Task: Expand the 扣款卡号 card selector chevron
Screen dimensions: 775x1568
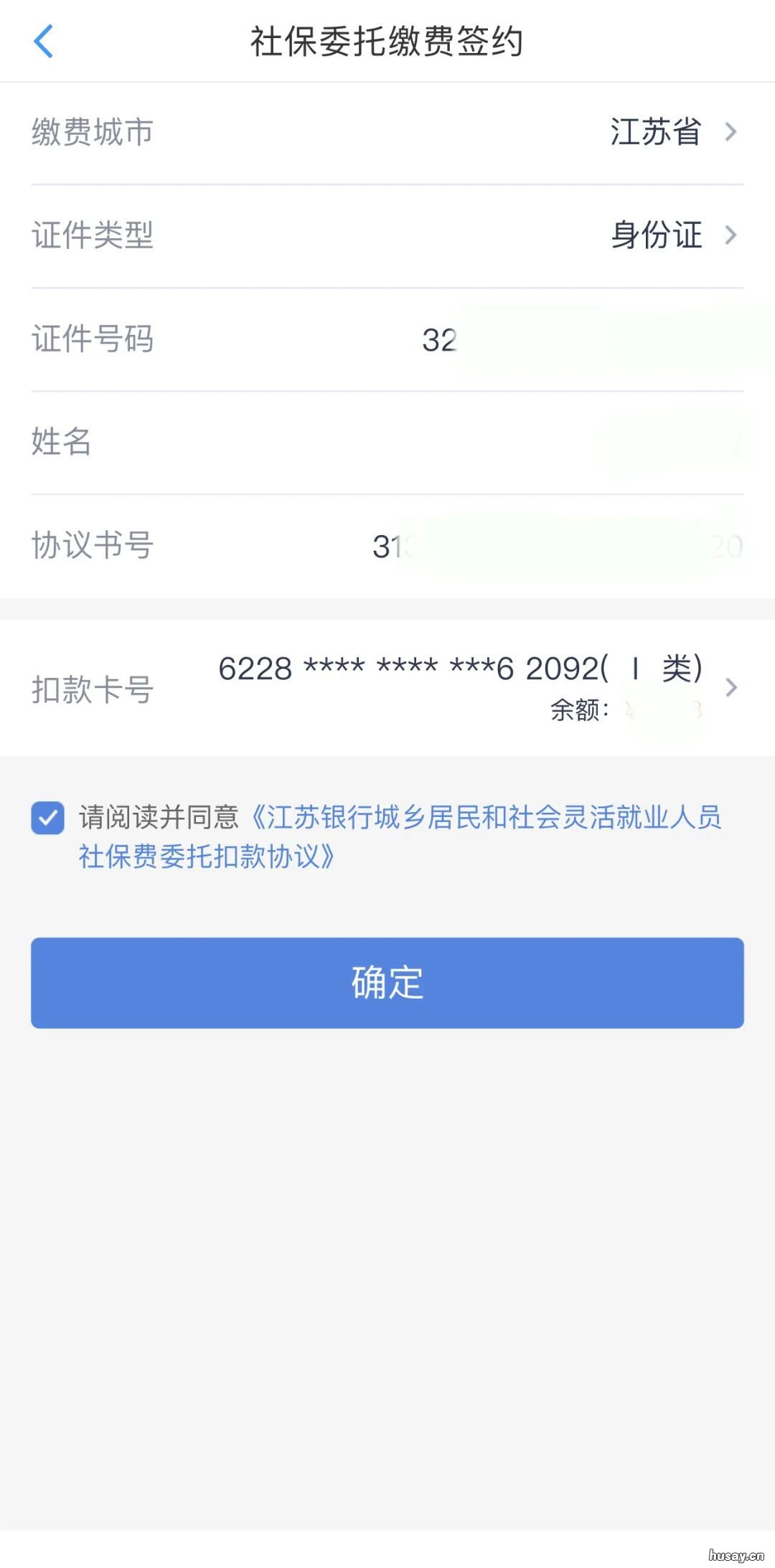Action: tap(732, 686)
